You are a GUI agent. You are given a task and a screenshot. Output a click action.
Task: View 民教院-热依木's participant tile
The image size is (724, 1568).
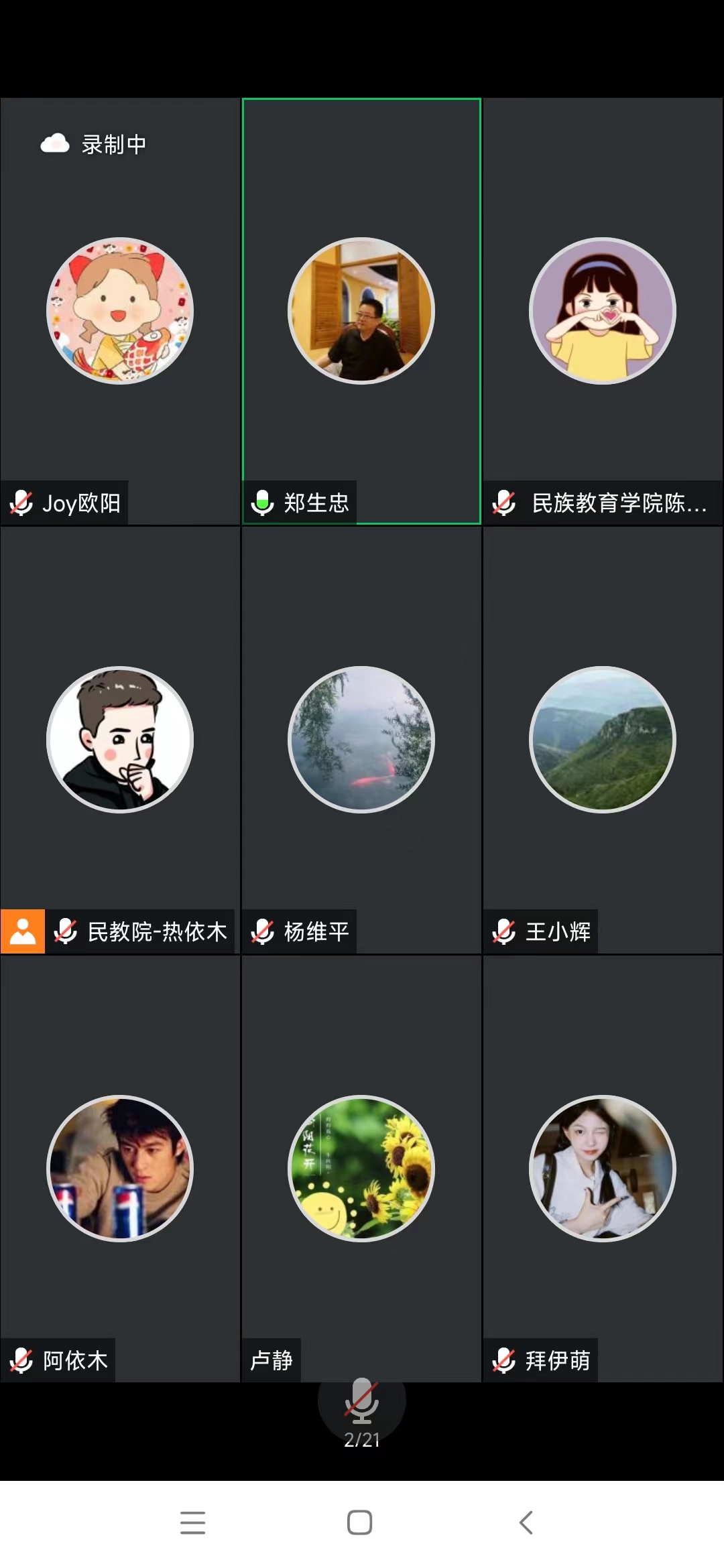coord(120,740)
